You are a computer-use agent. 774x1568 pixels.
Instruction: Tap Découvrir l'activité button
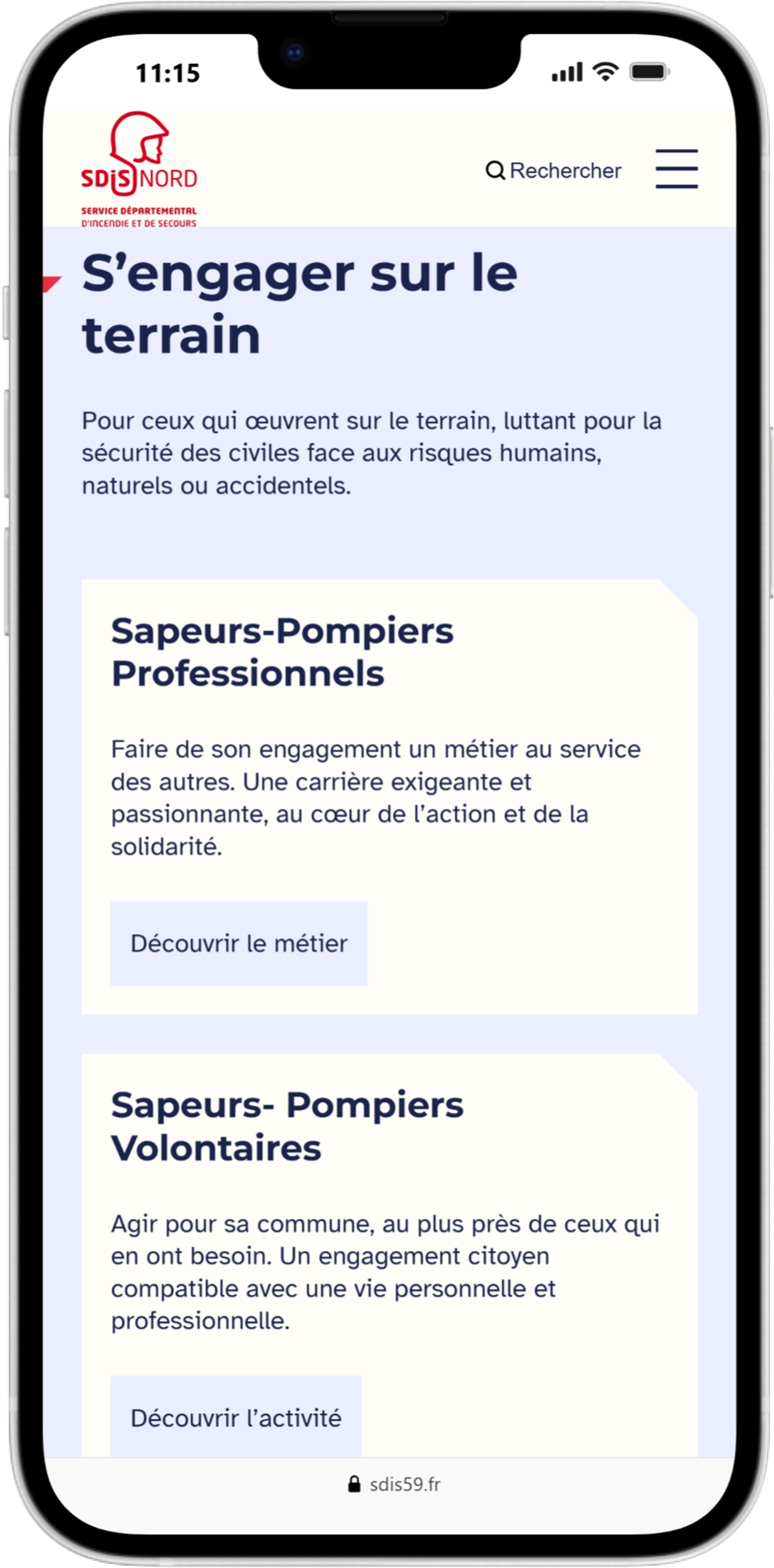[235, 1416]
